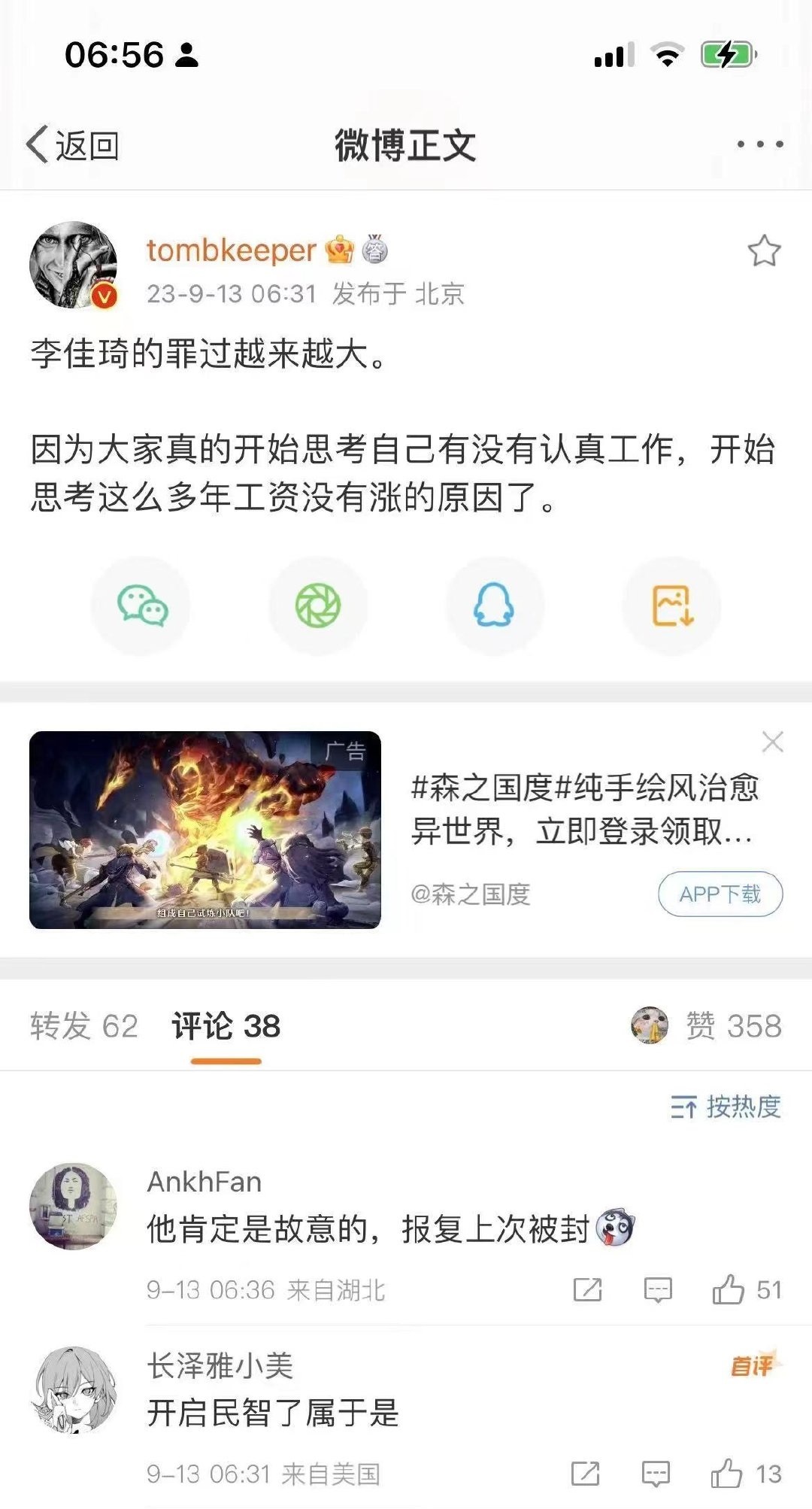The height and width of the screenshot is (1509, 812).
Task: Favorite this post with the star icon
Action: tap(764, 251)
